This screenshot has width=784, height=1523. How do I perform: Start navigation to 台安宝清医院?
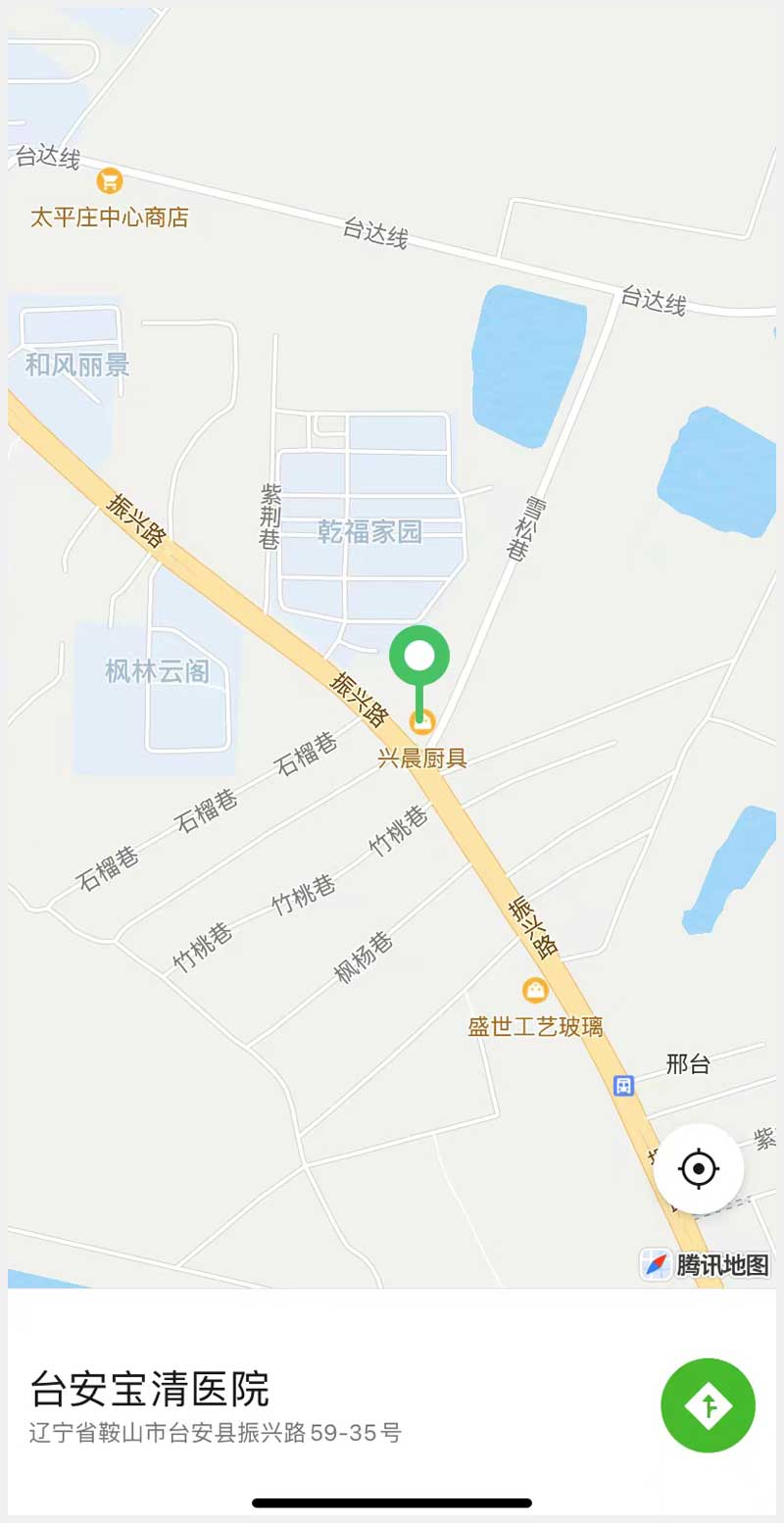click(708, 1404)
